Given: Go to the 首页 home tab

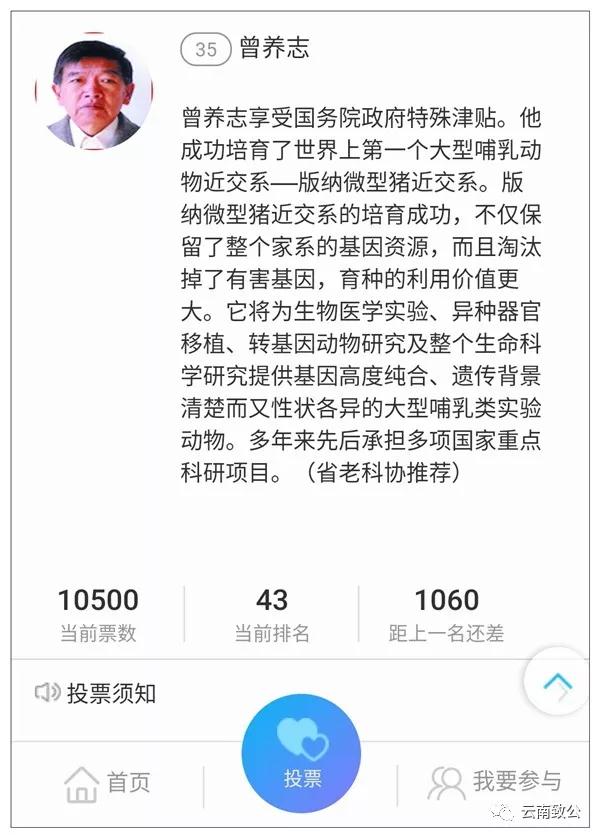Looking at the screenshot, I should coord(108,783).
